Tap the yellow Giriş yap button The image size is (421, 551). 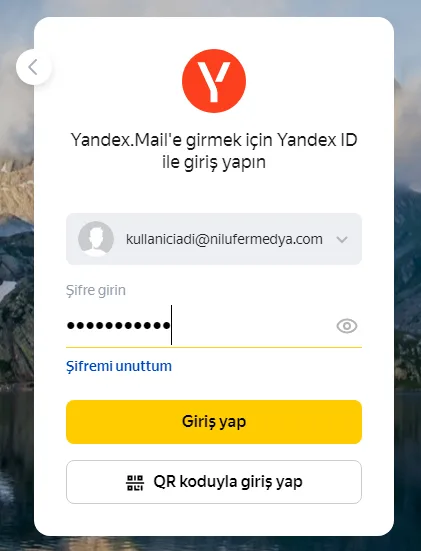[x=214, y=422]
